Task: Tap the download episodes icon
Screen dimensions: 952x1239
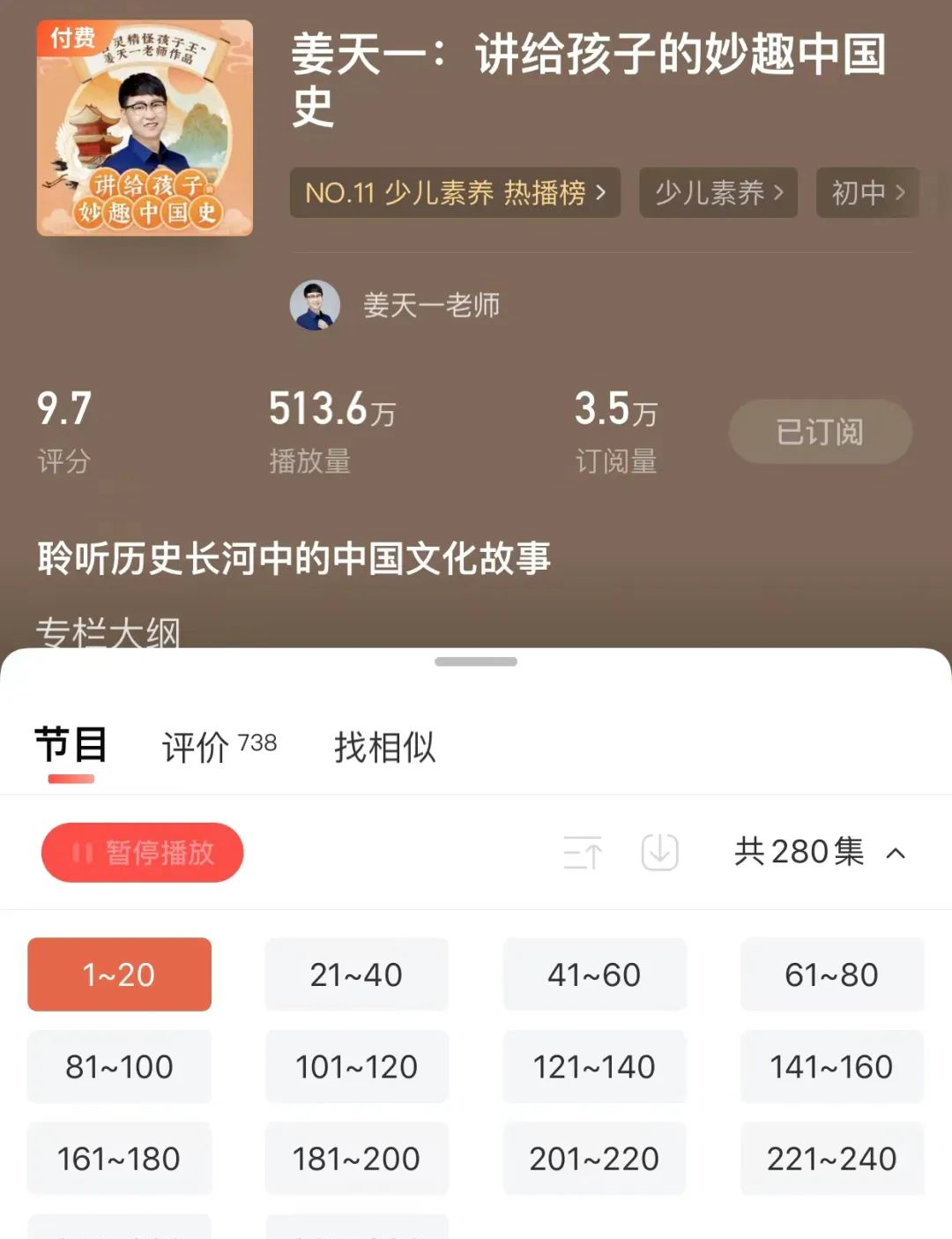Action: [x=658, y=852]
